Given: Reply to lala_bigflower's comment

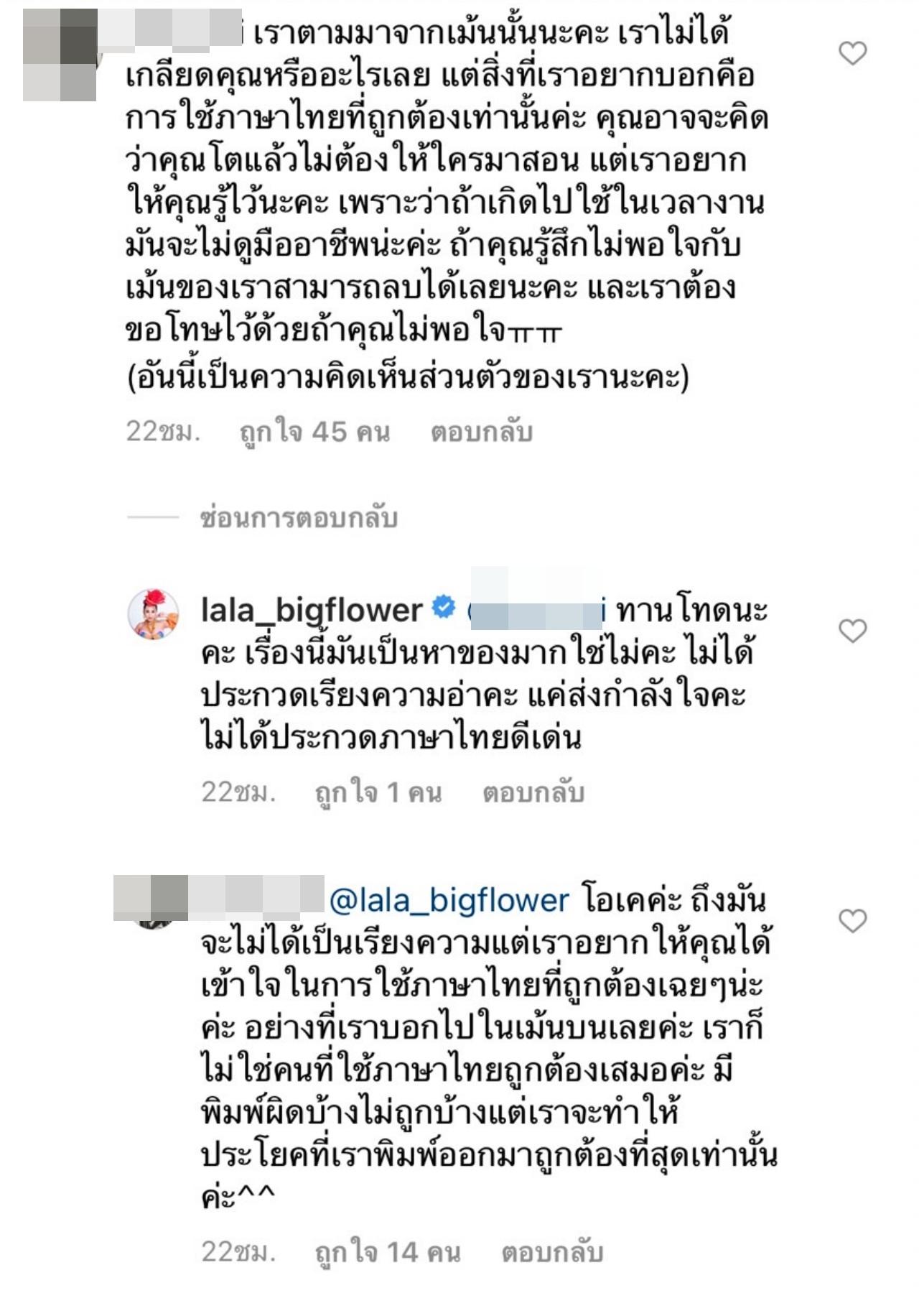Looking at the screenshot, I should [533, 792].
